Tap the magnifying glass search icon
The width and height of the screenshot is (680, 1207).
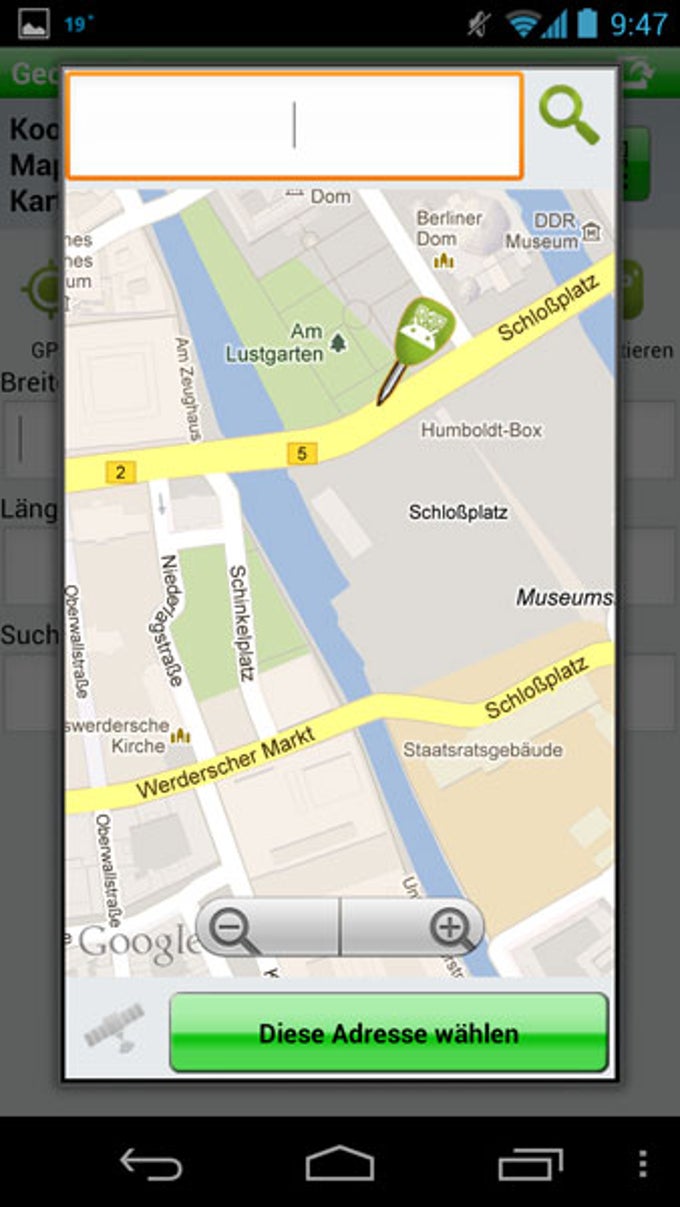[569, 118]
